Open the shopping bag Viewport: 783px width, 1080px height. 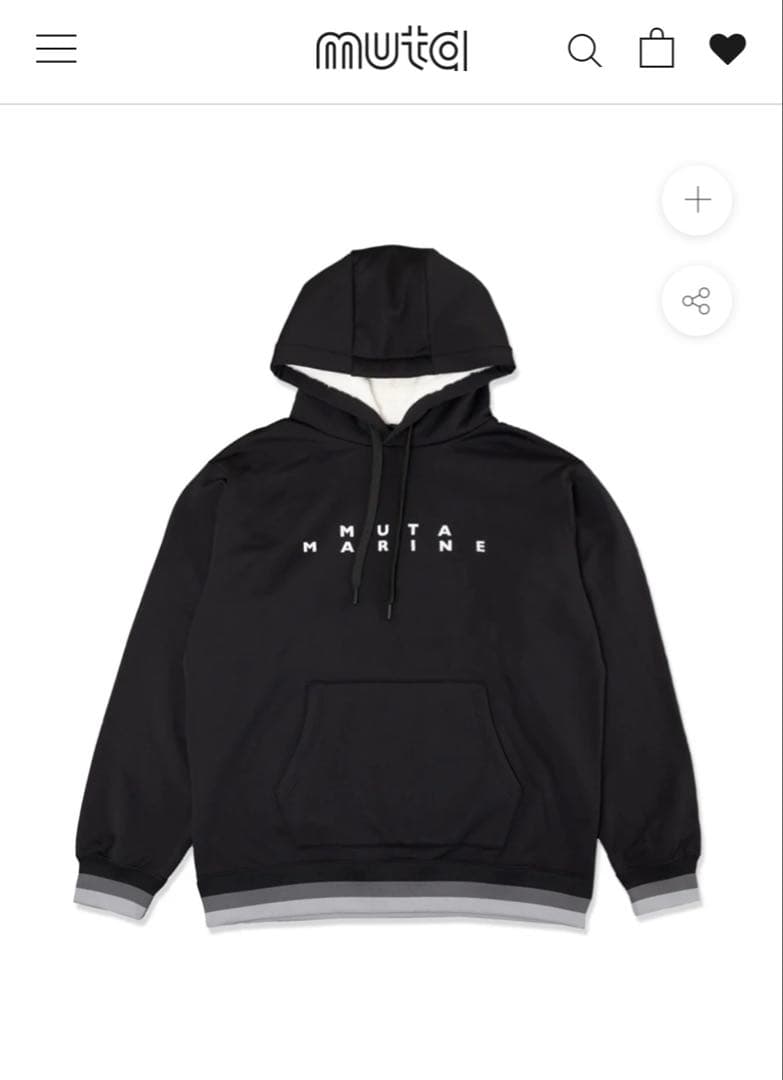click(x=656, y=49)
